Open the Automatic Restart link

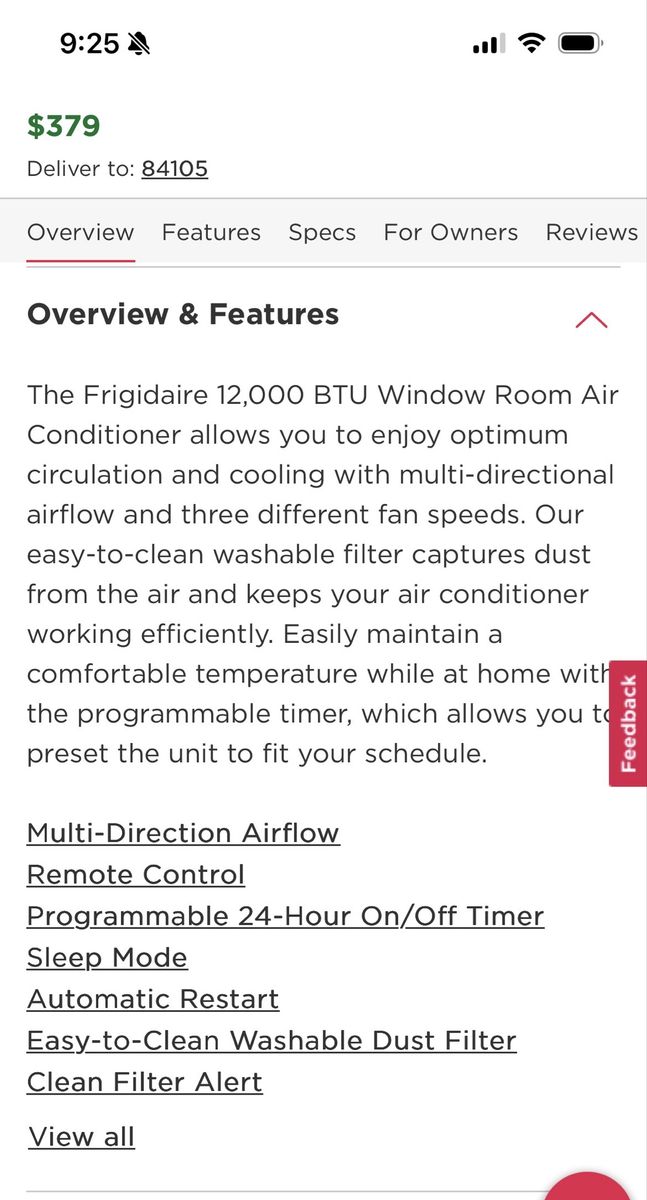(x=153, y=999)
